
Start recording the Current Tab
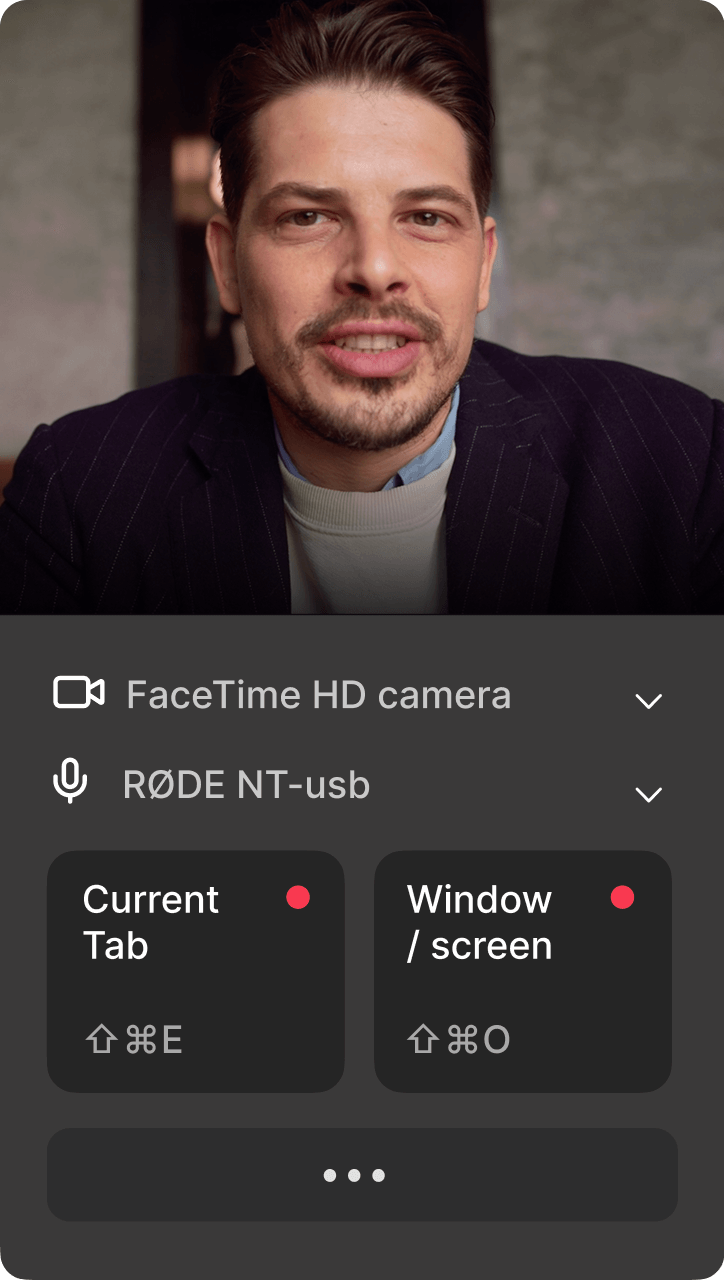[196, 971]
